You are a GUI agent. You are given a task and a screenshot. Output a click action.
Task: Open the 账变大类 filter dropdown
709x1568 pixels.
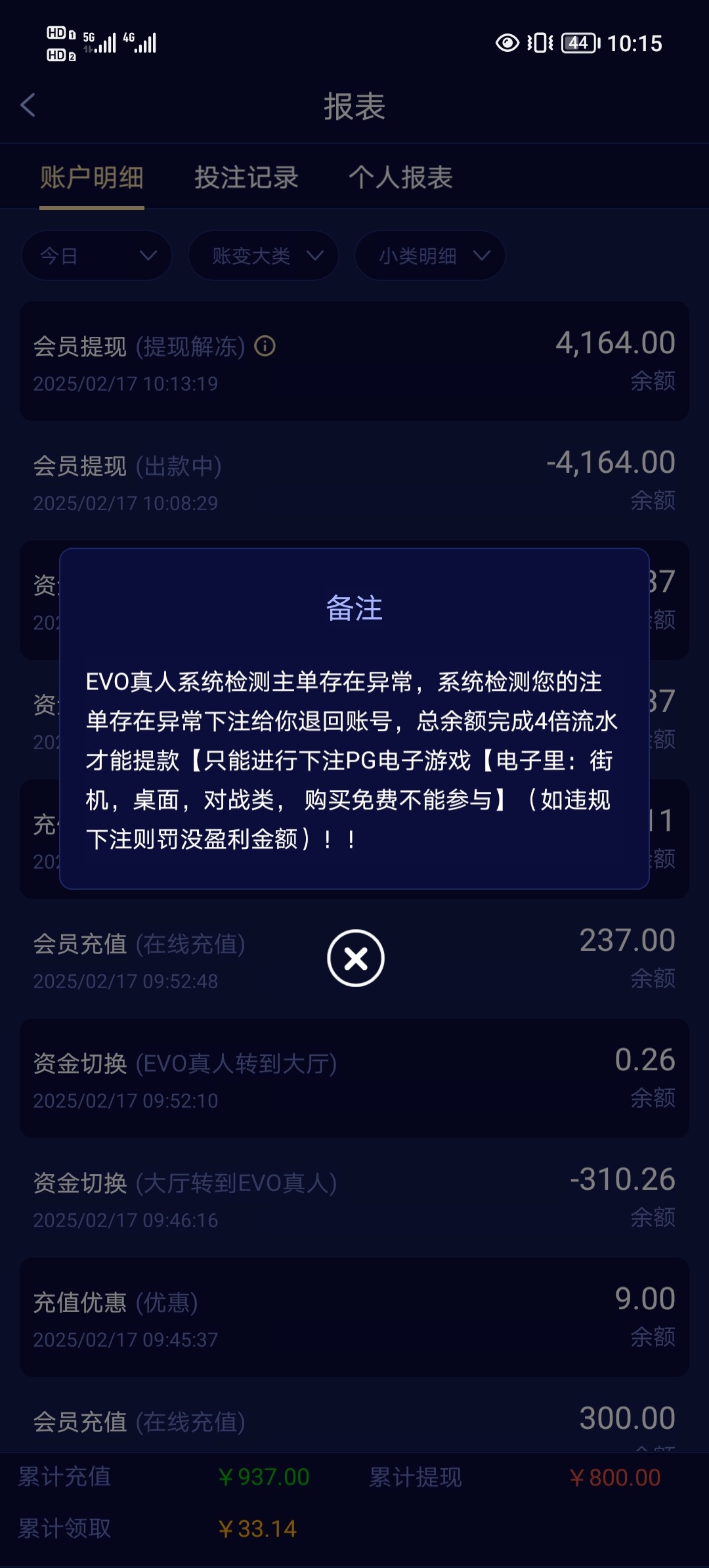[264, 255]
